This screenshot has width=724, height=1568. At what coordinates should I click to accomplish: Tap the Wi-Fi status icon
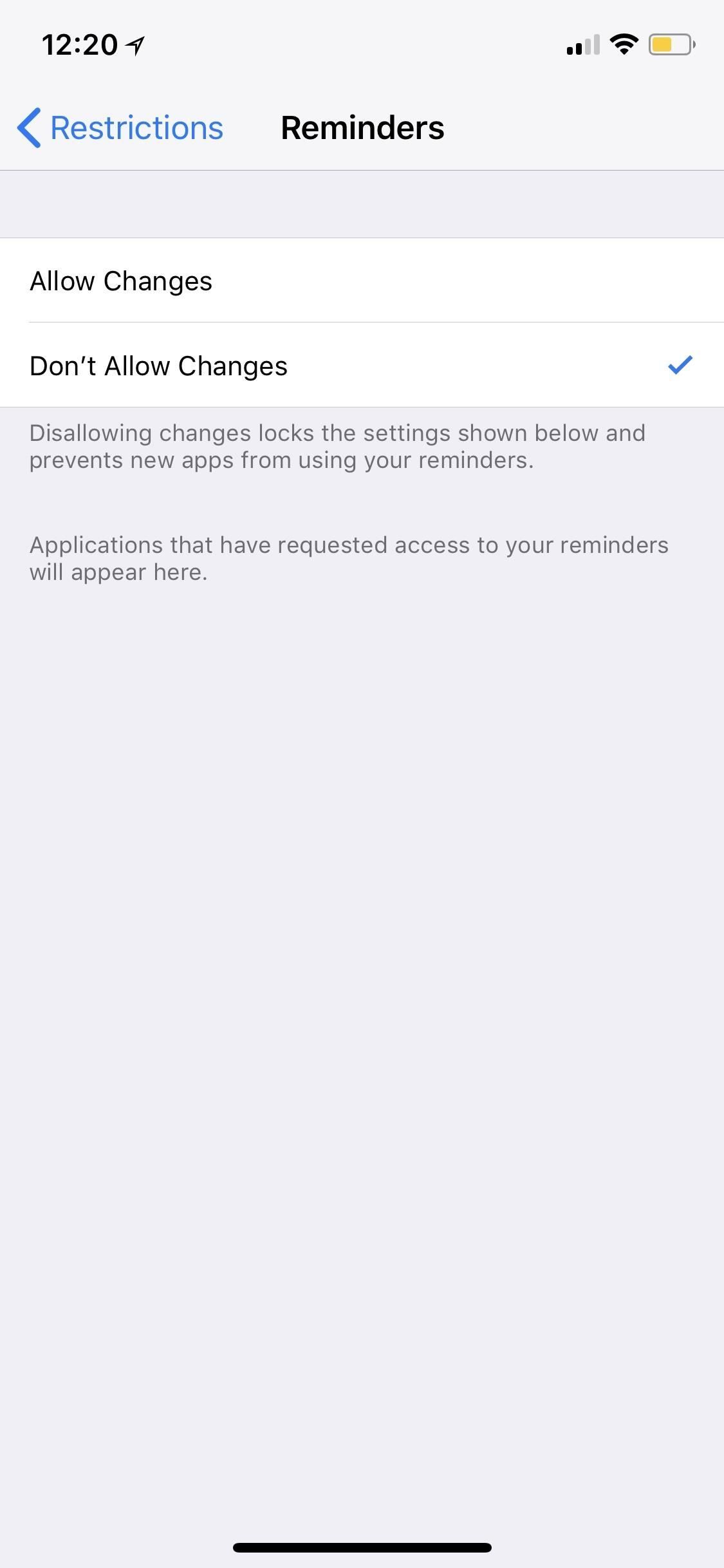pos(622,44)
